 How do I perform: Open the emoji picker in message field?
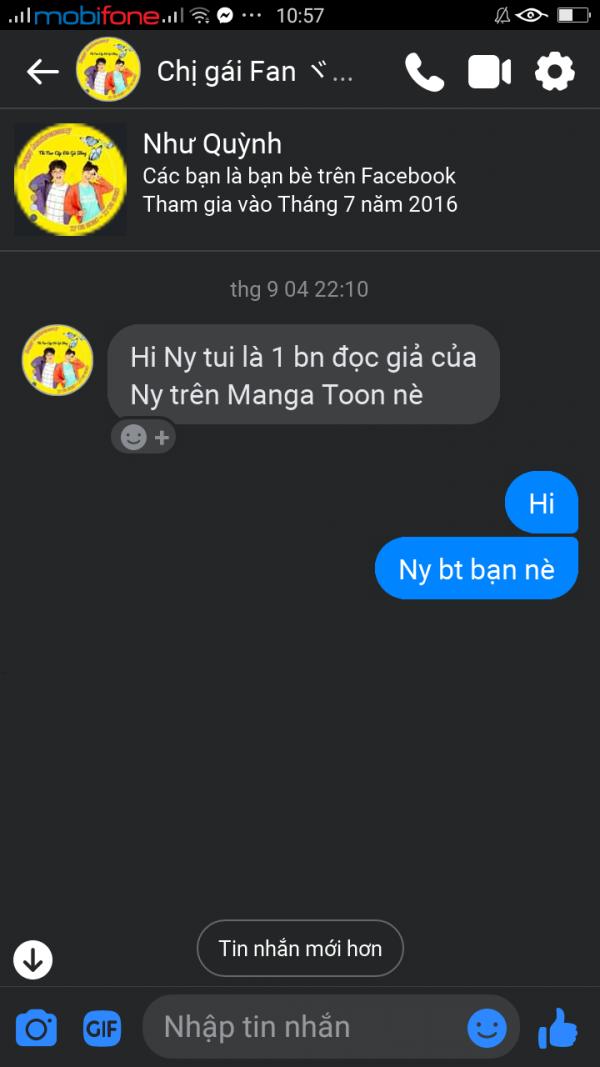(x=487, y=1028)
